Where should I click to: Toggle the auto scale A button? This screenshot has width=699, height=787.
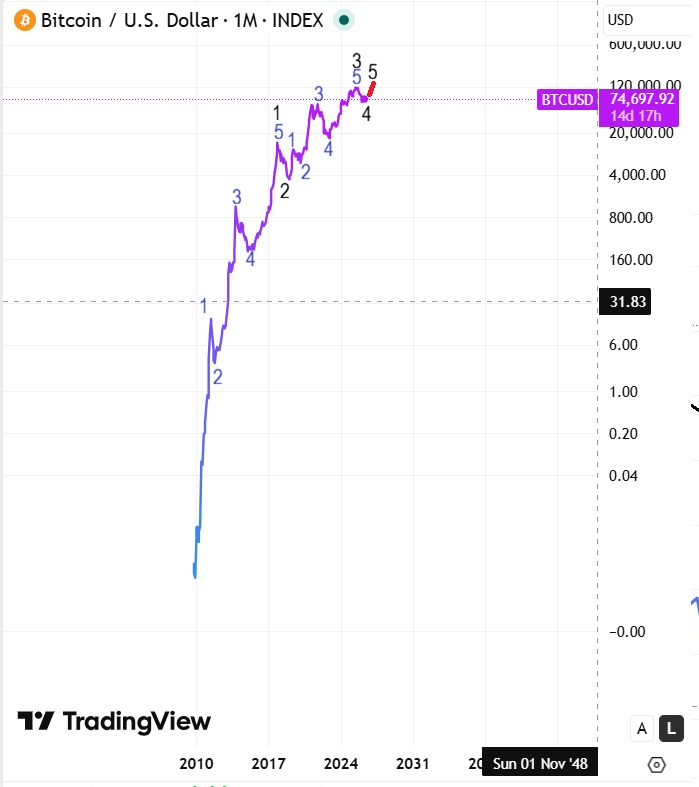[642, 729]
